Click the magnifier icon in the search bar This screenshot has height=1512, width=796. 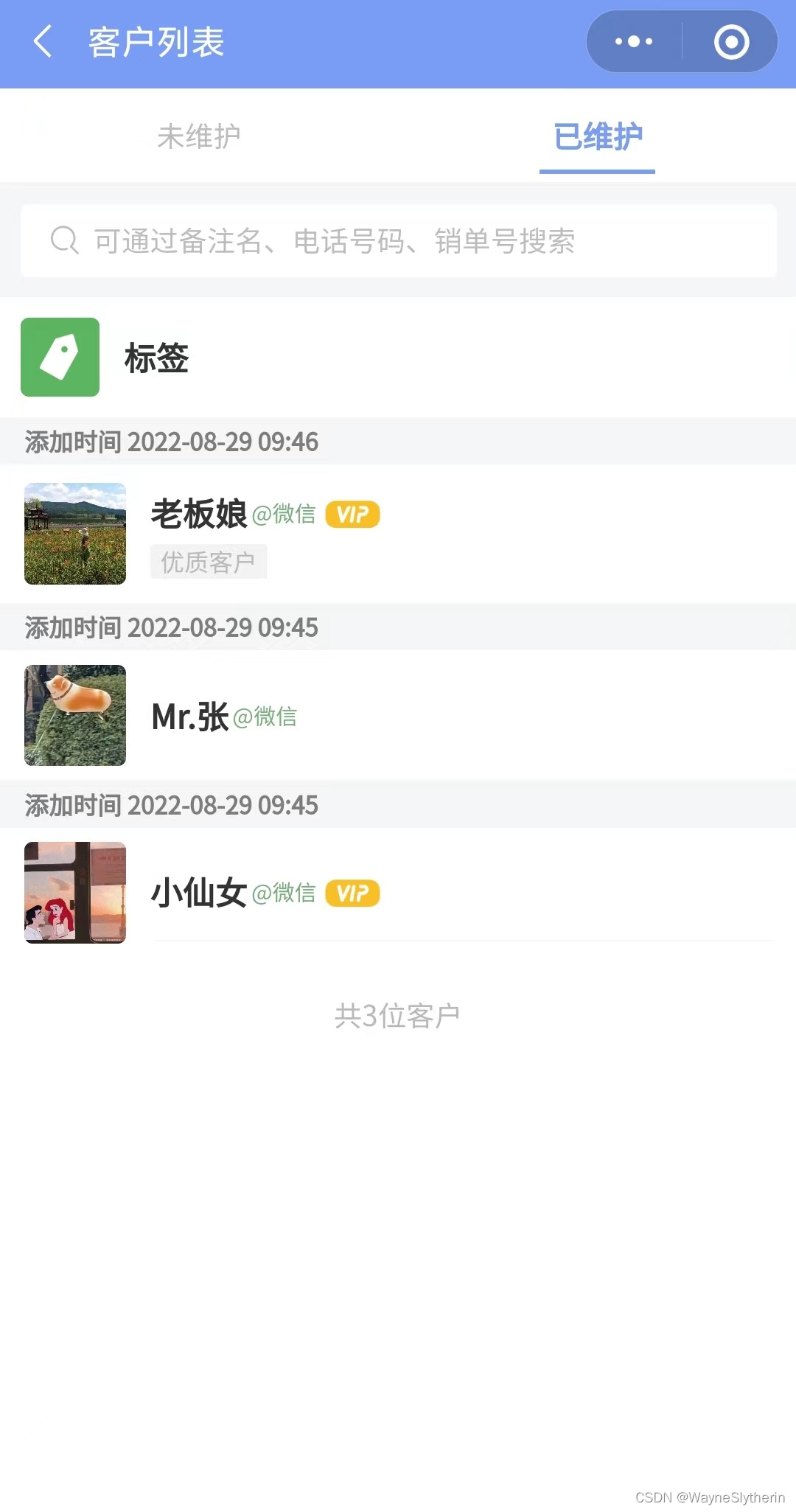point(65,241)
